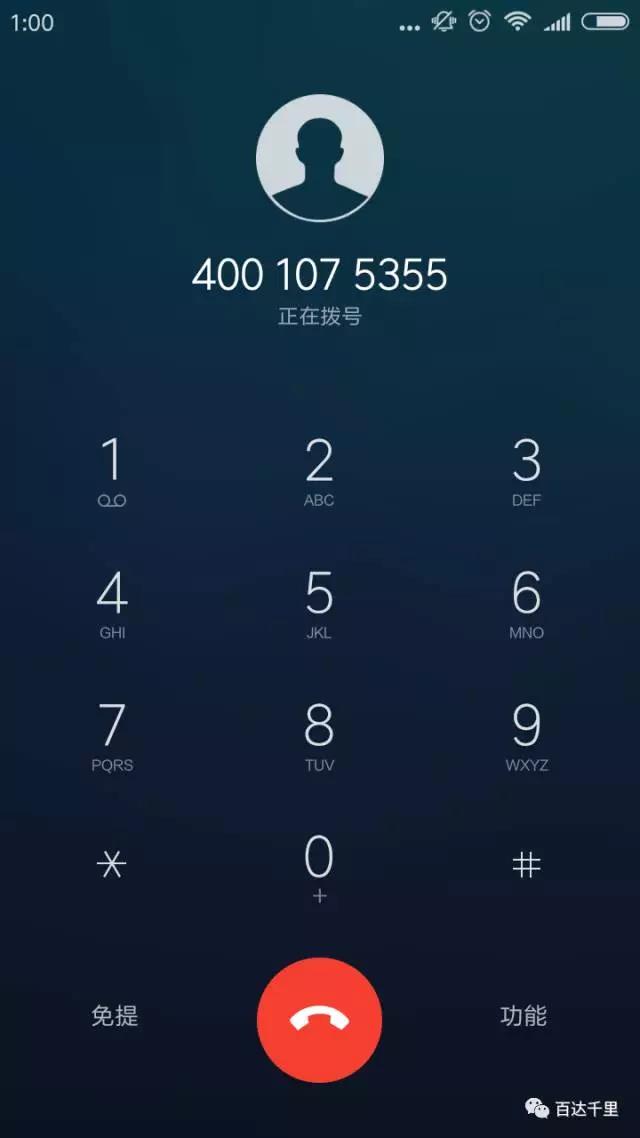This screenshot has height=1138, width=640.
Task: End the call with the red hang-up button
Action: 319,1020
